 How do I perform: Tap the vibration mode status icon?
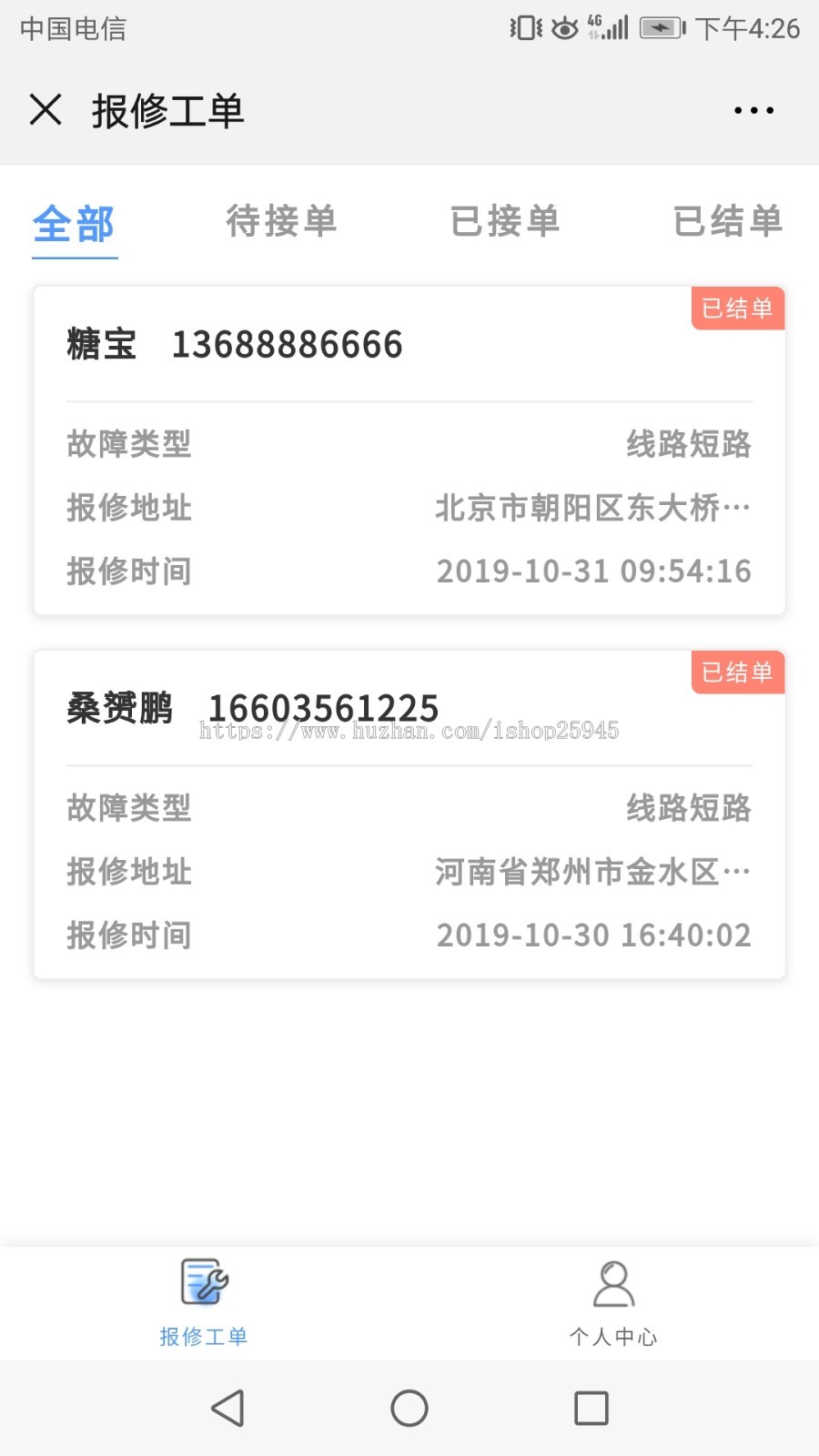tap(521, 28)
